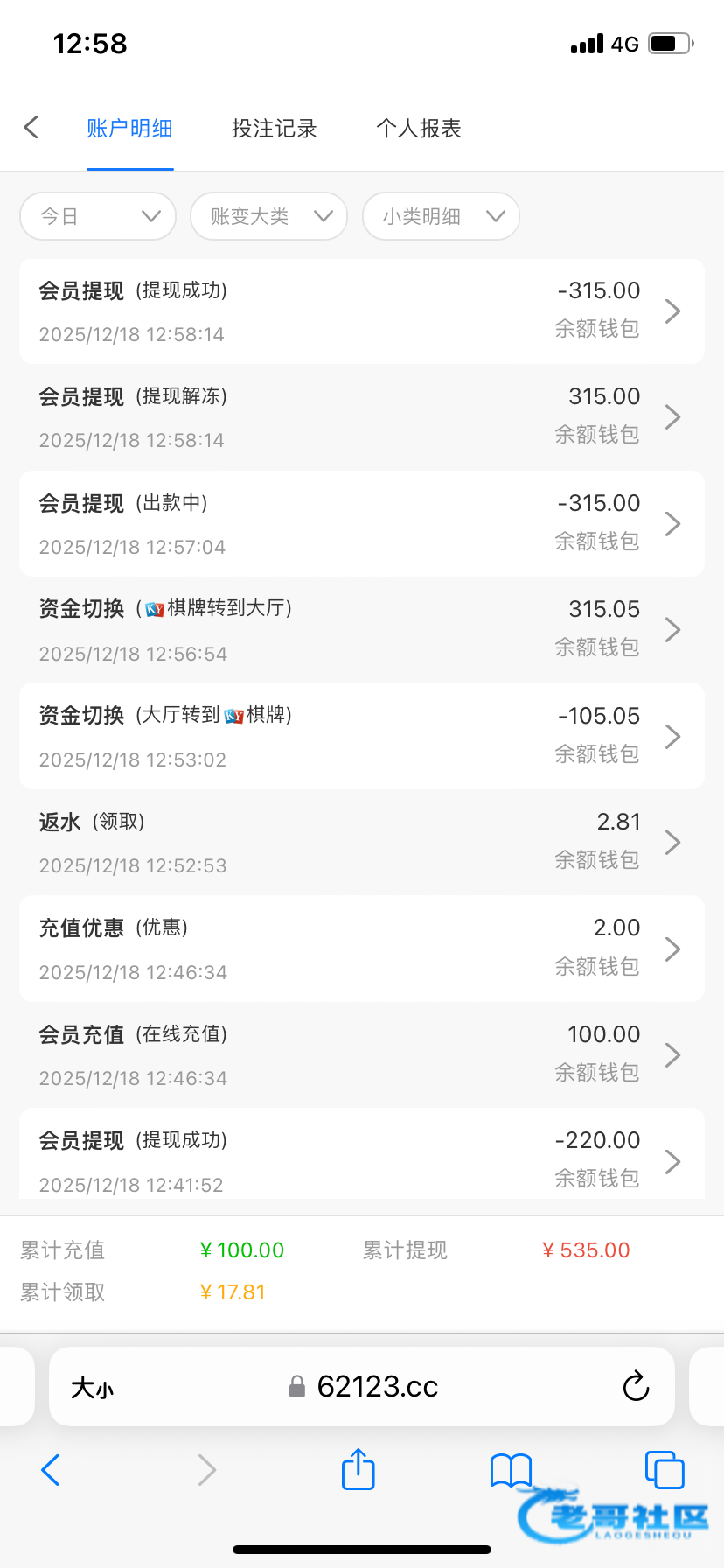
Task: Open the 账变大类 filter dropdown
Action: (268, 216)
